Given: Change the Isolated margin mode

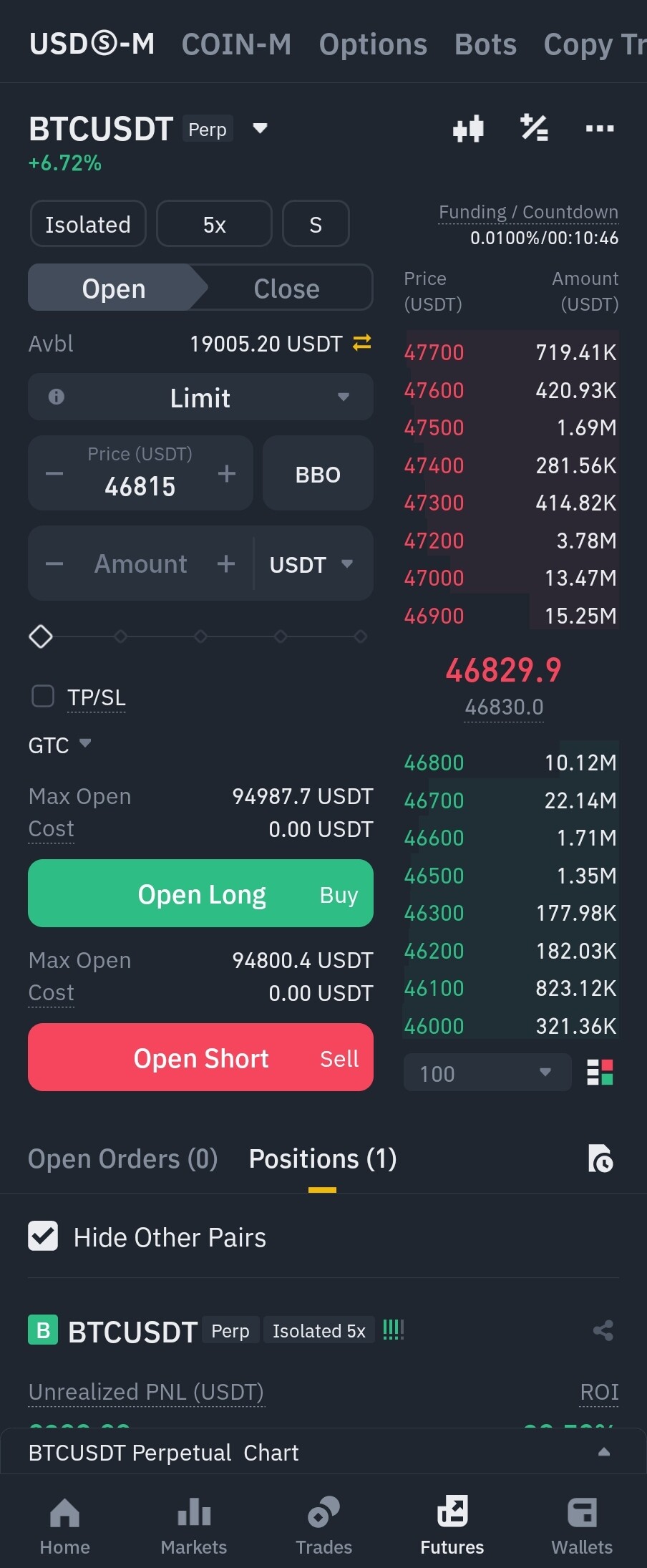Looking at the screenshot, I should click(88, 224).
